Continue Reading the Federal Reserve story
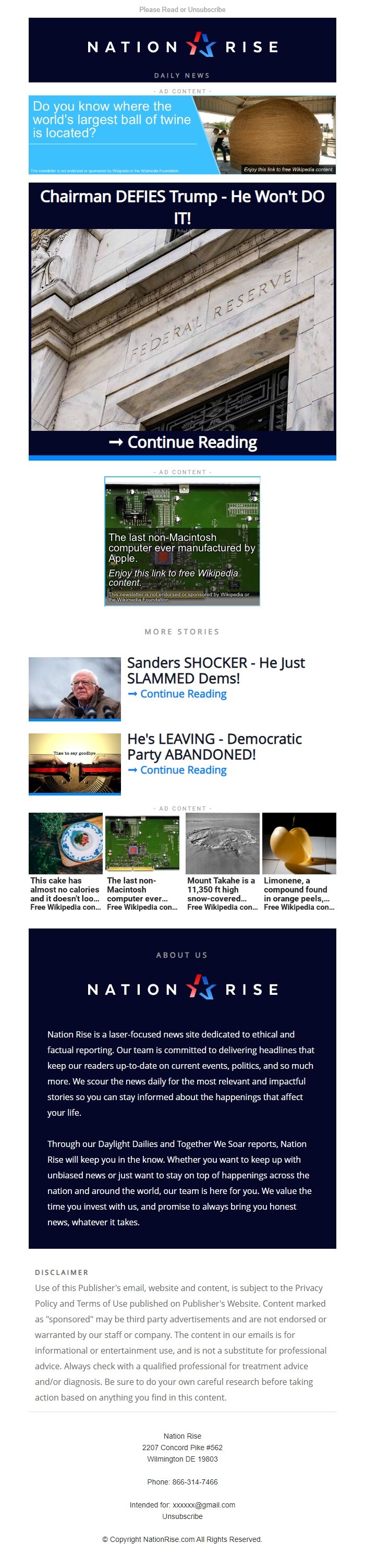This screenshot has height=1568, width=365. (182, 442)
